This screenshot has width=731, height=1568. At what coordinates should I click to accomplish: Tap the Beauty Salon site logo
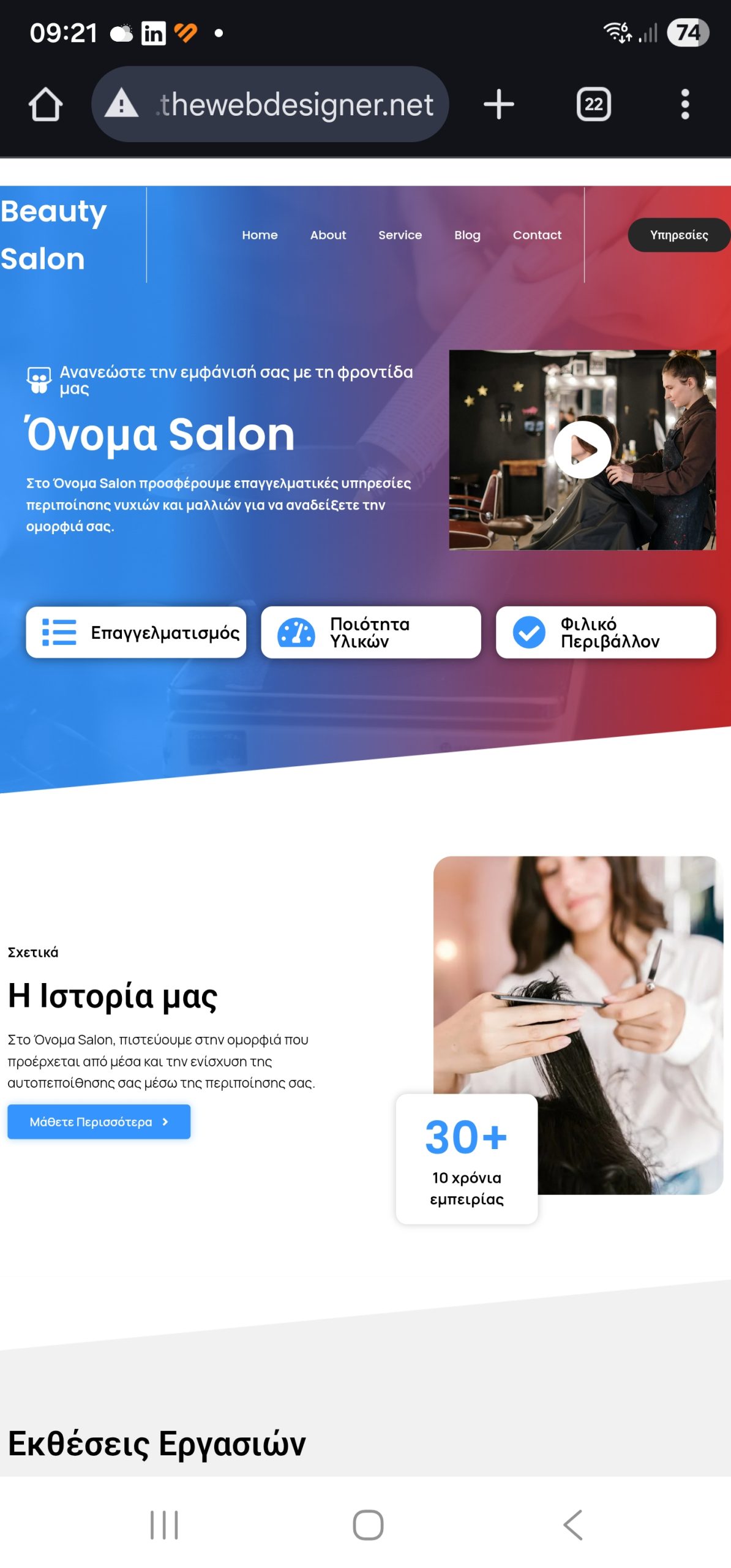54,235
